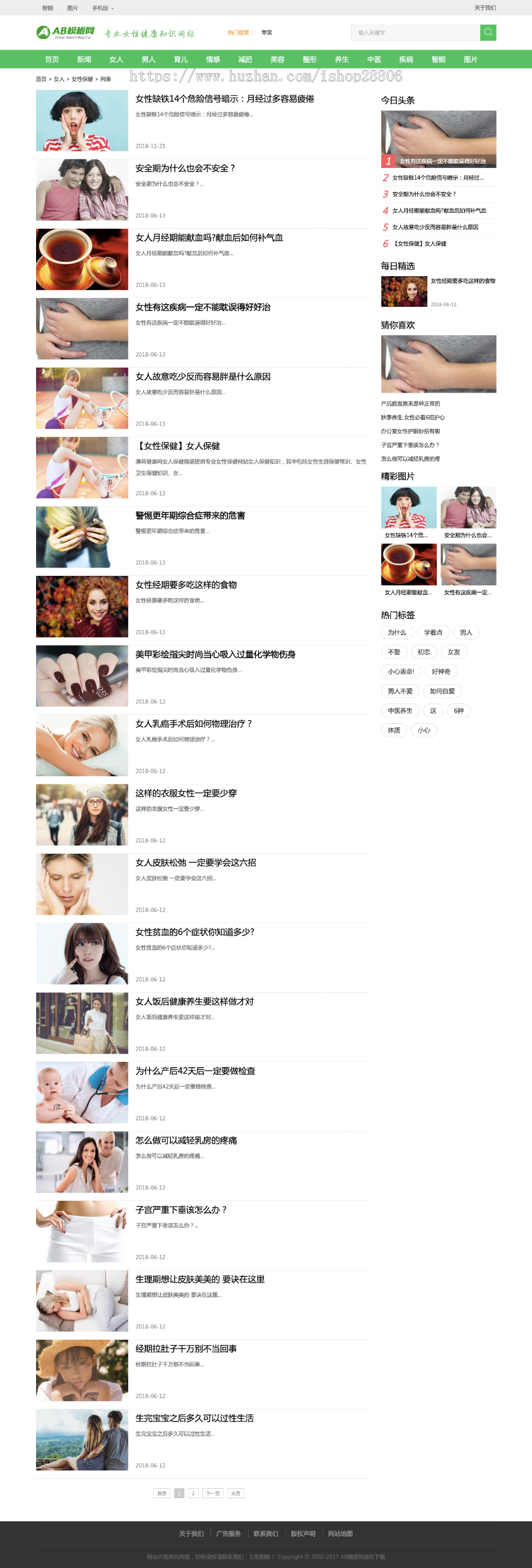Viewport: 532px width, 1568px height.
Task: Open 联系我们 in the footer
Action: click(265, 1533)
